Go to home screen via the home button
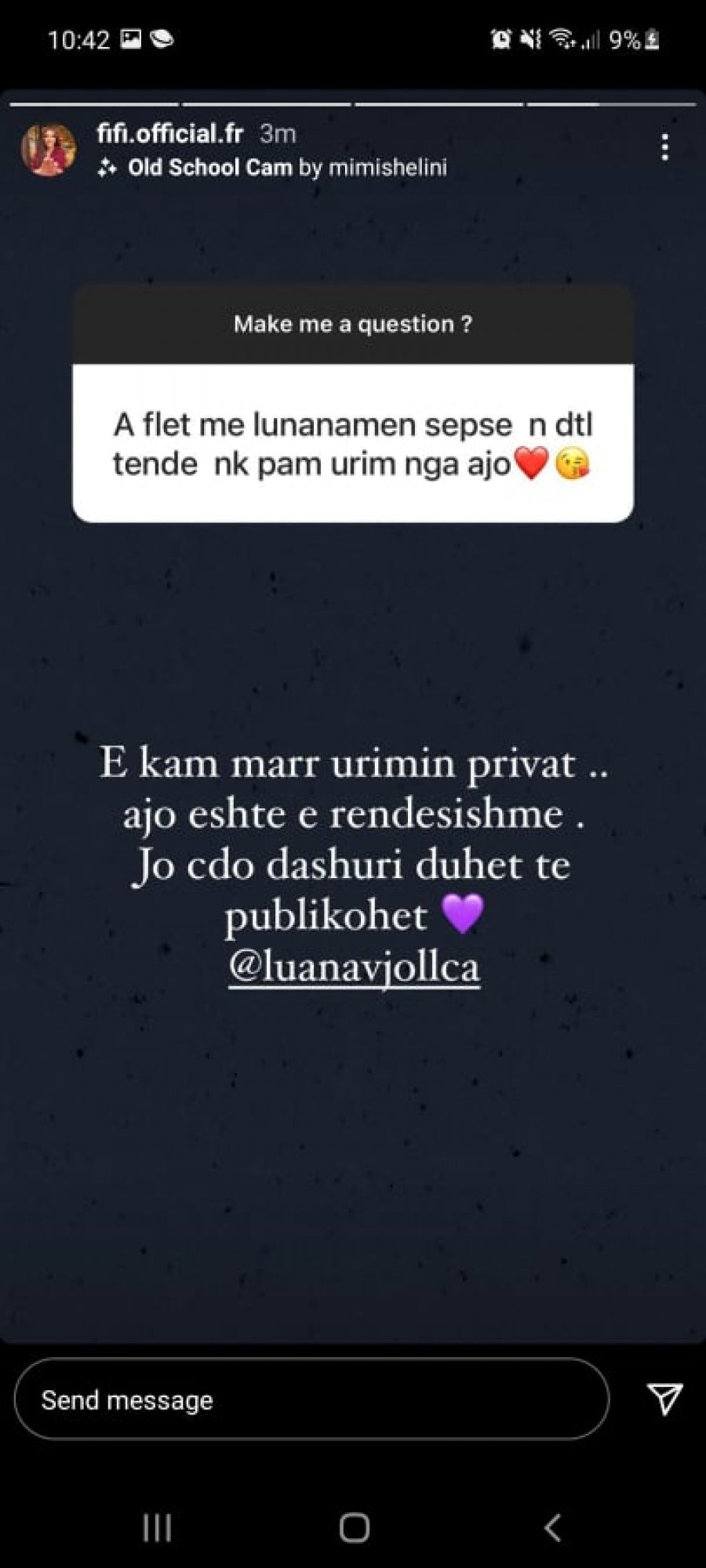Viewport: 706px width, 1568px height. coord(354,1528)
